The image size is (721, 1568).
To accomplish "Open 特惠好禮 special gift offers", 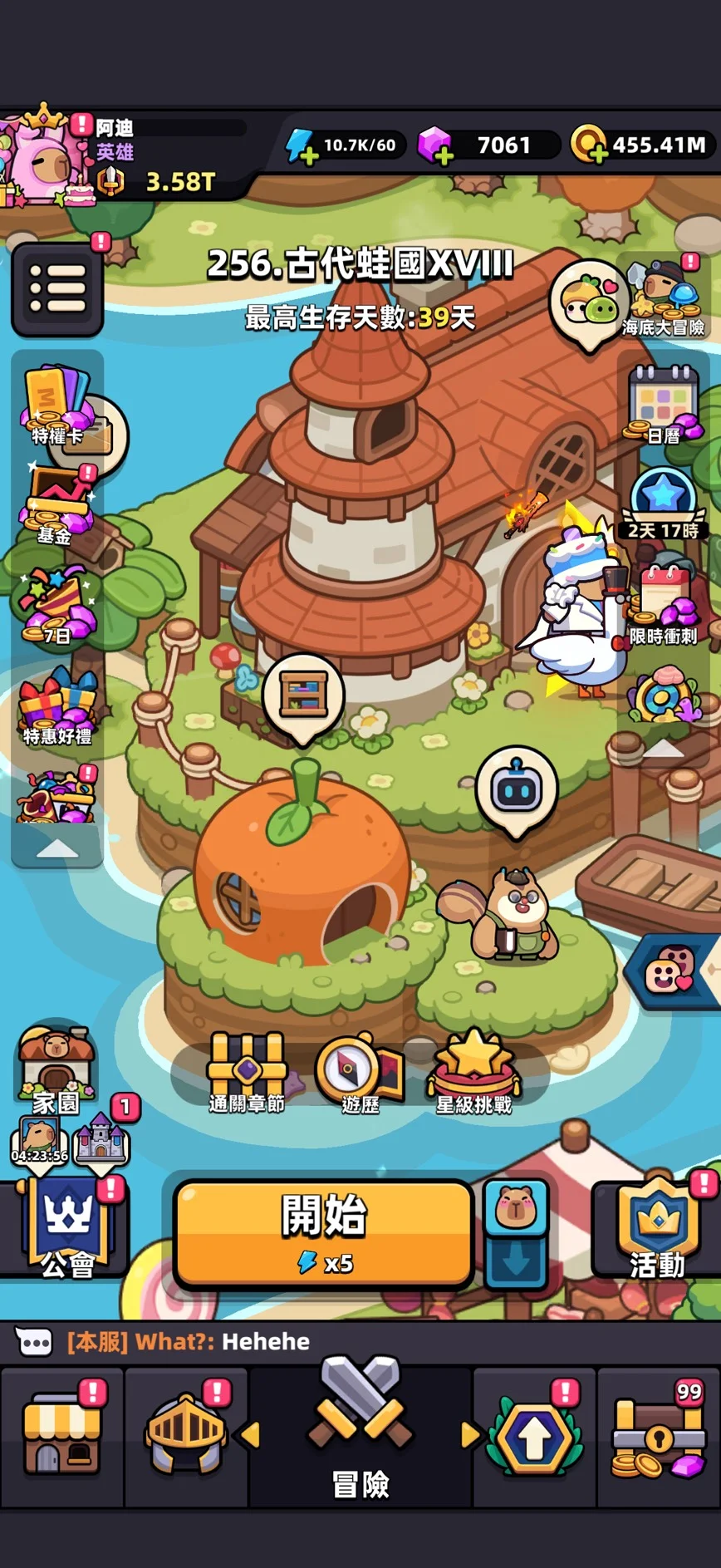I will point(56,706).
